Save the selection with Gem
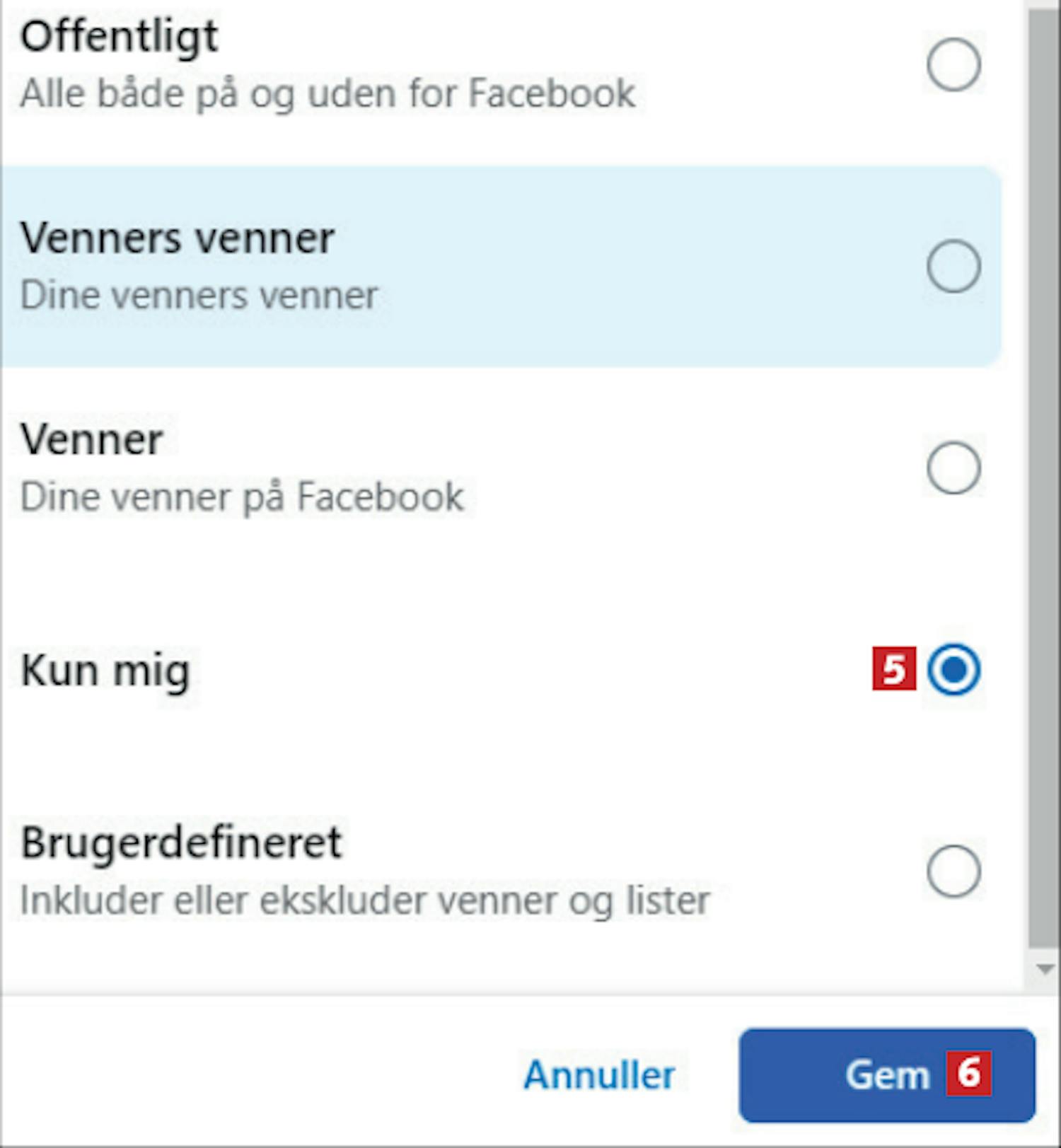 [x=887, y=1075]
